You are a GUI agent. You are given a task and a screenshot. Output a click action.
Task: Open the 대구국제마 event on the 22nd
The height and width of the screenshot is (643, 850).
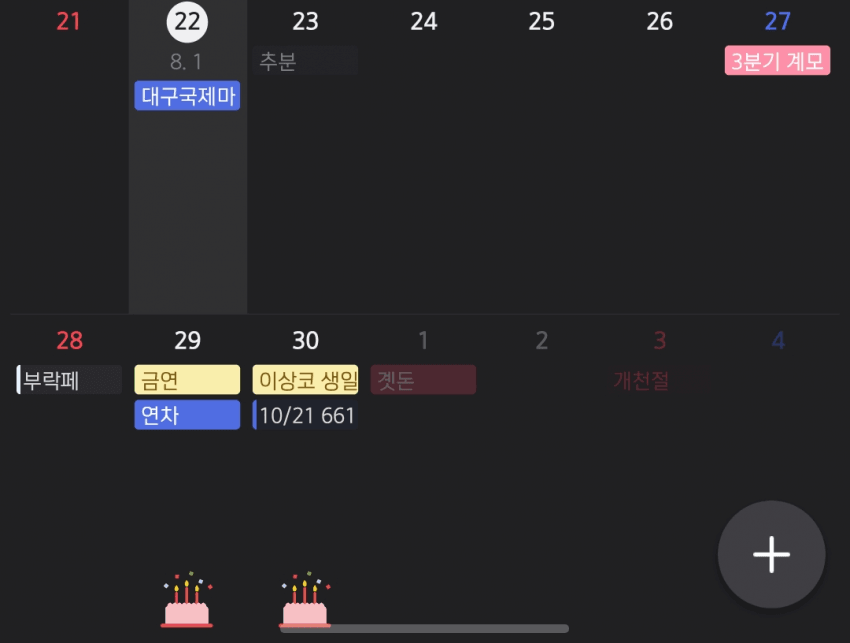pyautogui.click(x=187, y=96)
